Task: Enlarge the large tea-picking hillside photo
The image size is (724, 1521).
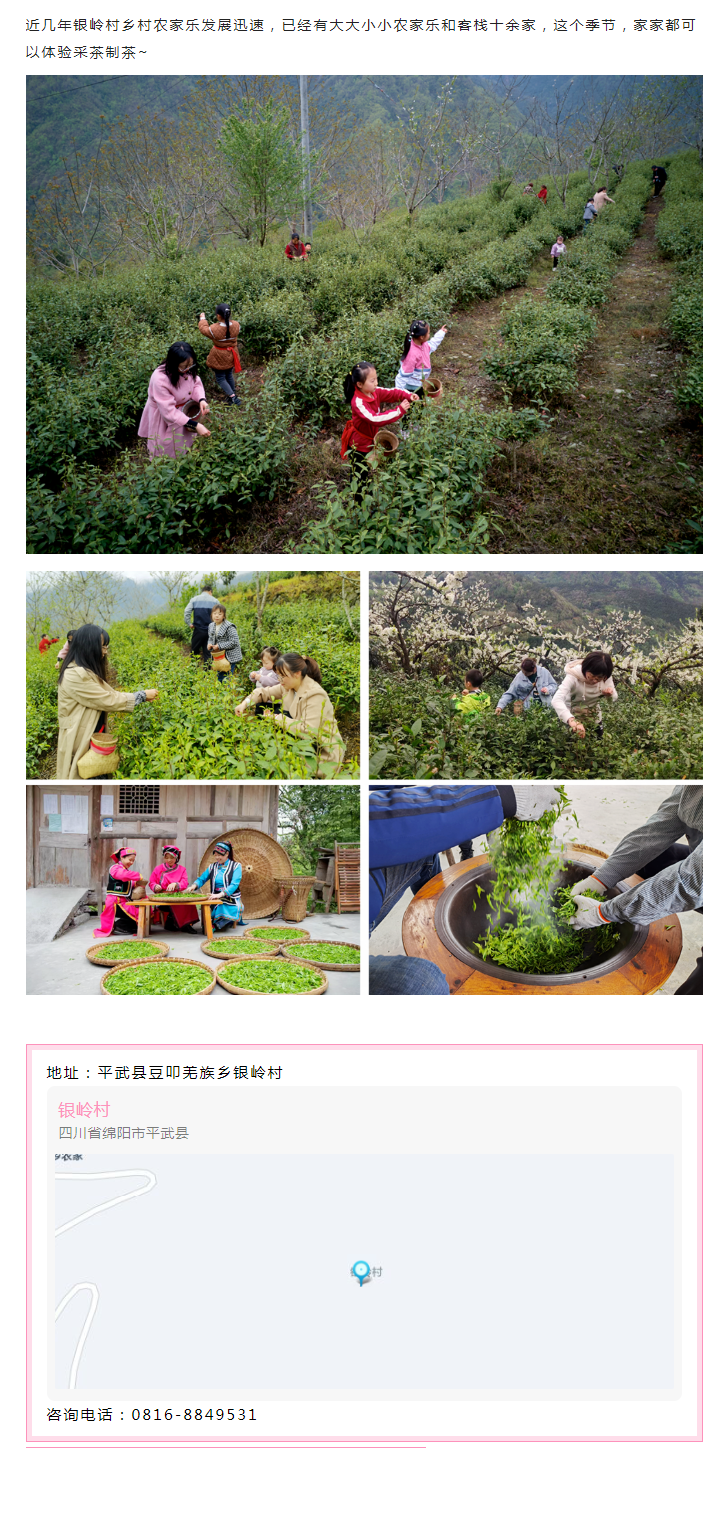Action: [364, 314]
